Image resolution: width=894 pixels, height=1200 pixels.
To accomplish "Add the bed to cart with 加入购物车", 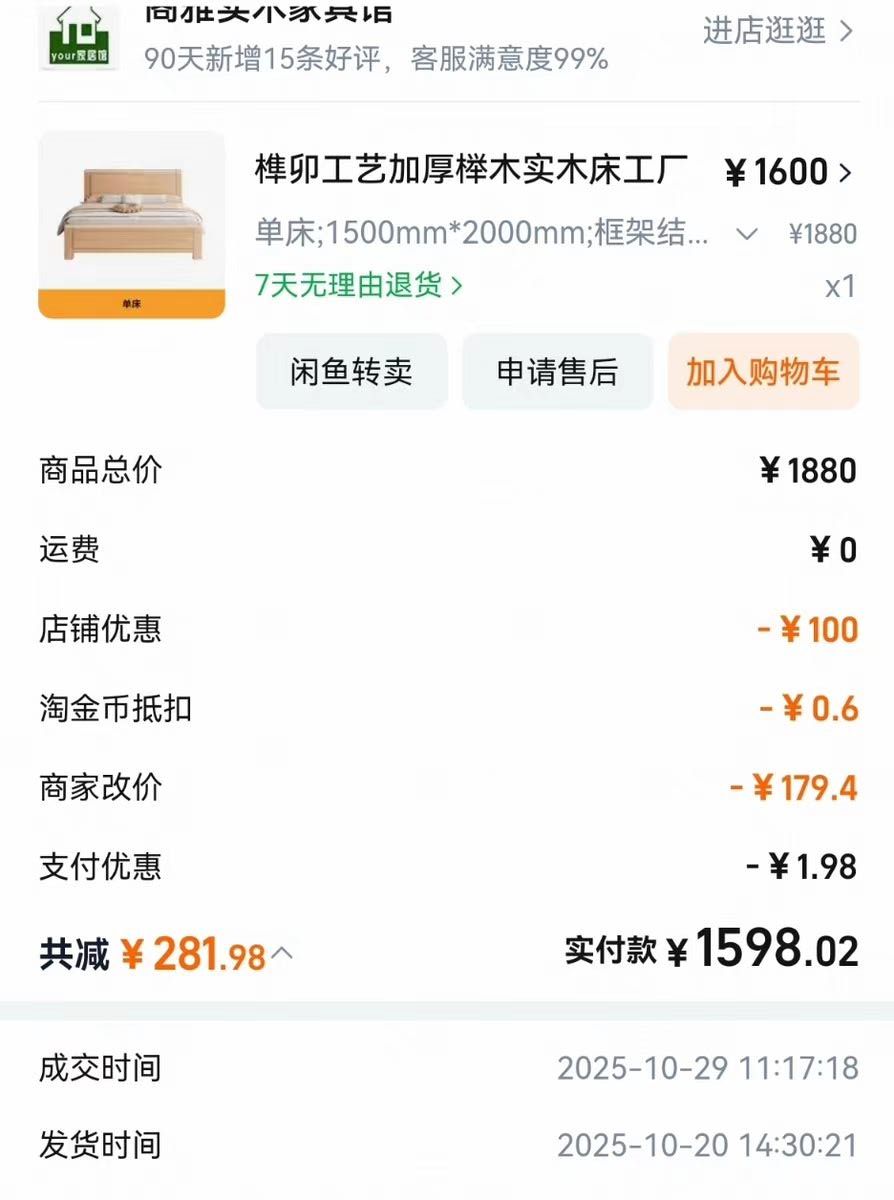I will [763, 372].
